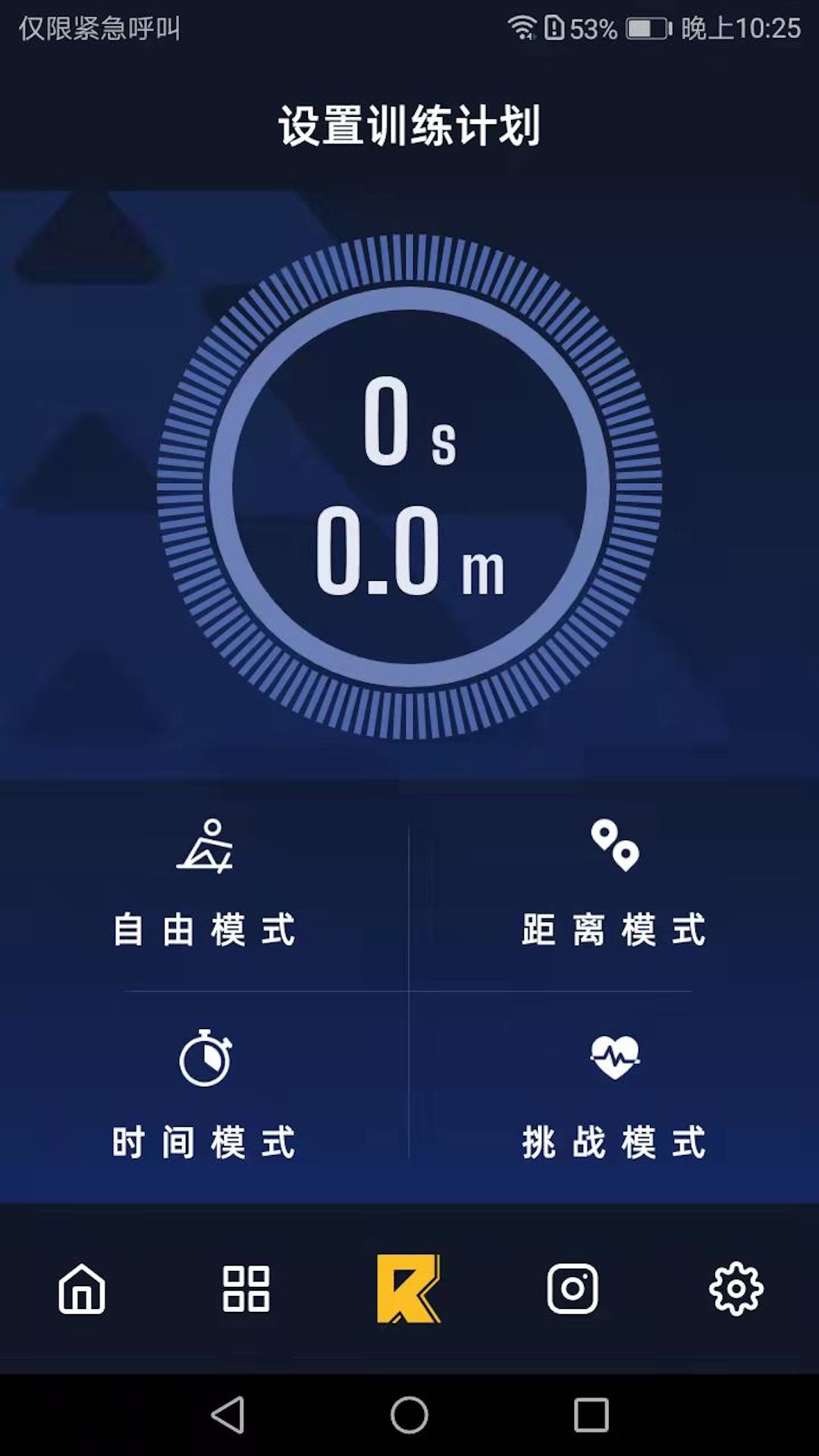Tap the camera icon in bottom navigation
Image resolution: width=819 pixels, height=1456 pixels.
pyautogui.click(x=573, y=1289)
